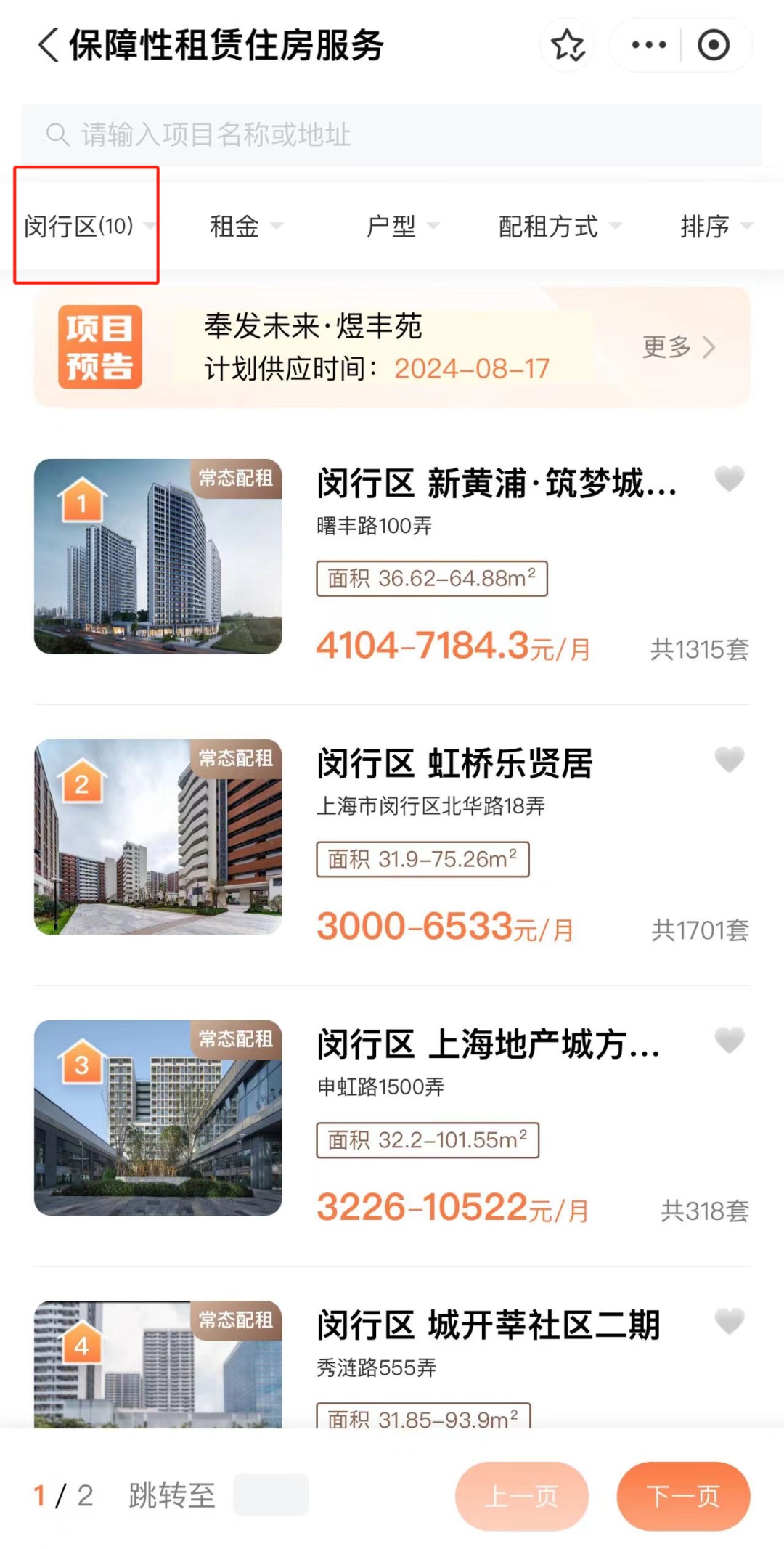784x1549 pixels.
Task: Open the 上海地产城方 listing
Action: (488, 1045)
